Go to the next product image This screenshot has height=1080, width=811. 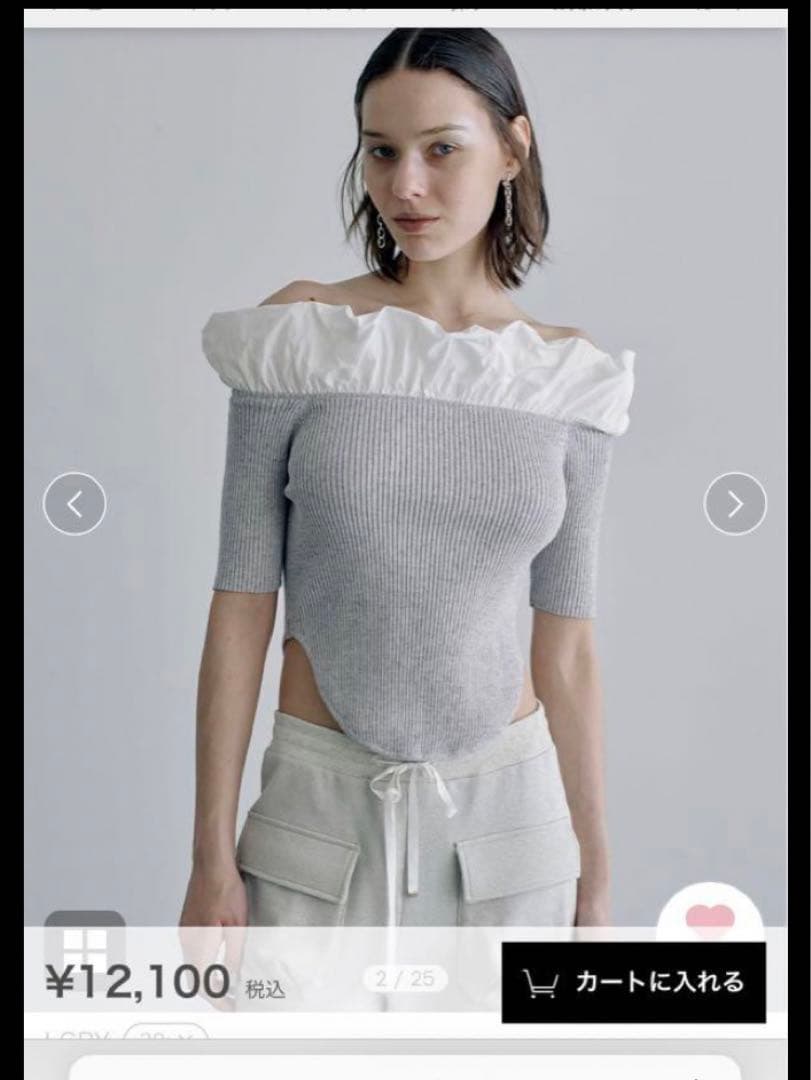[735, 504]
